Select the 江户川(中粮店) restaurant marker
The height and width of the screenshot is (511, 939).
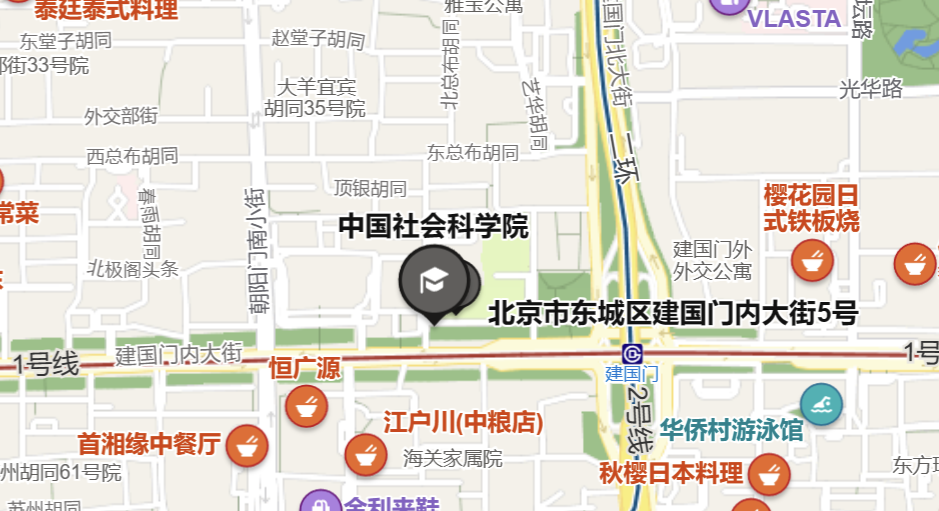pyautogui.click(x=365, y=455)
